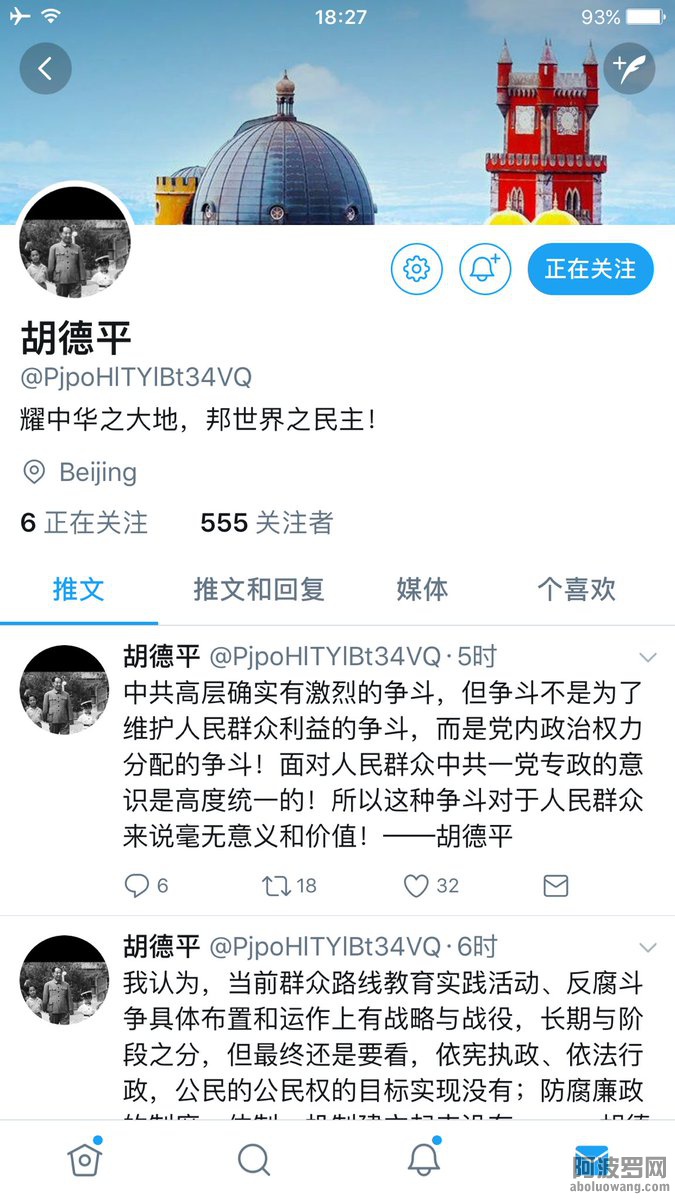View the 555 关注者 followers list

coord(266,522)
